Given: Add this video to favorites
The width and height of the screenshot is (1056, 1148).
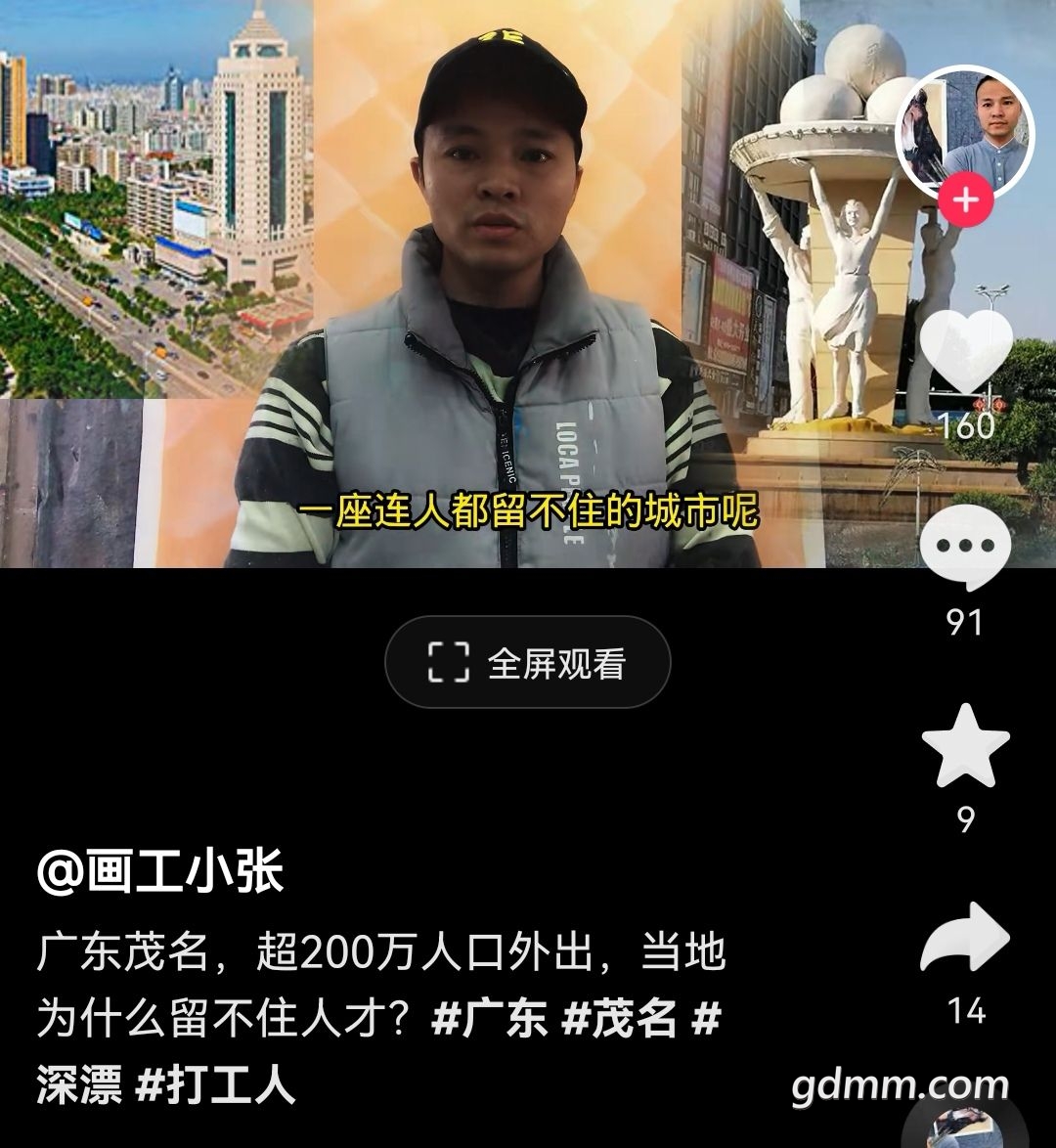Looking at the screenshot, I should [x=965, y=746].
